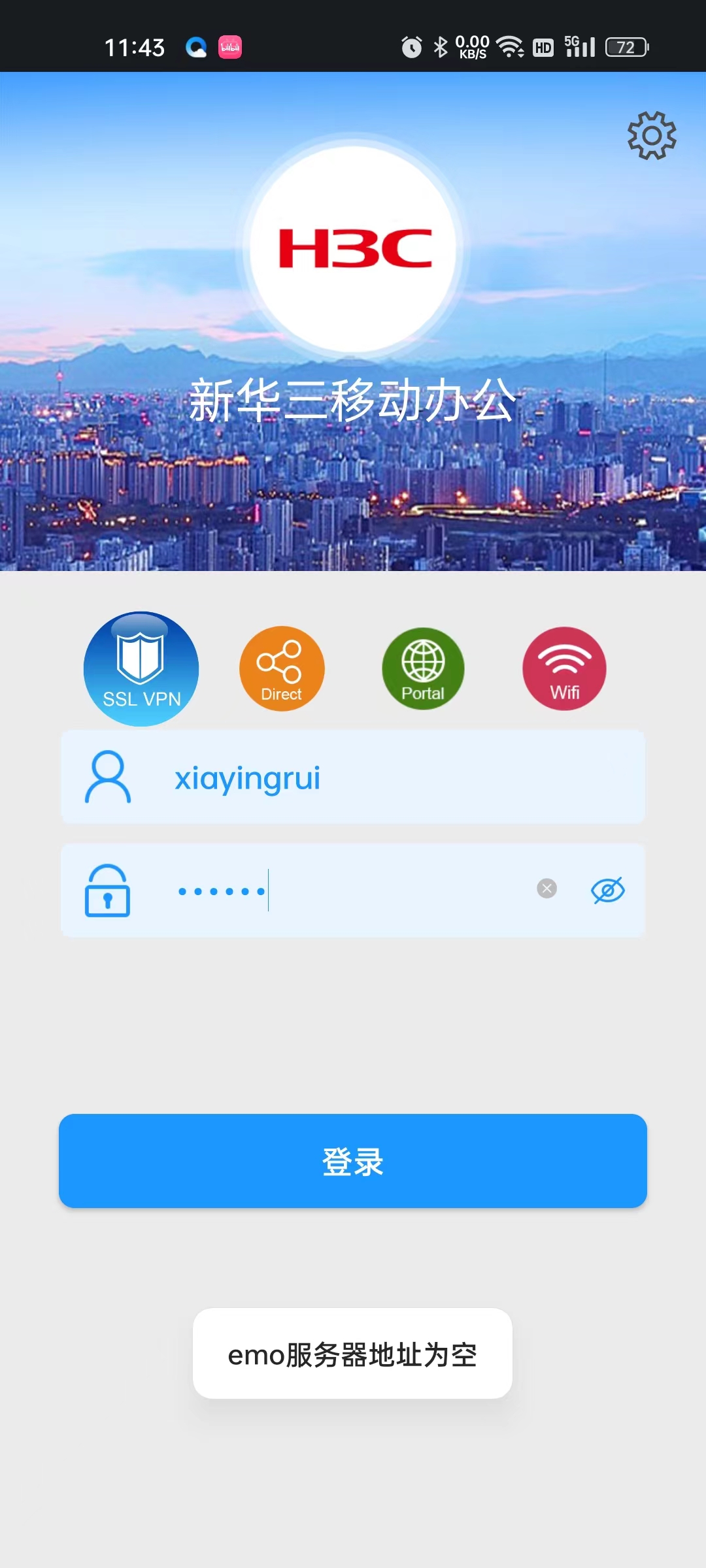The image size is (706, 1568).
Task: Tap the 登录 login button
Action: [353, 1161]
